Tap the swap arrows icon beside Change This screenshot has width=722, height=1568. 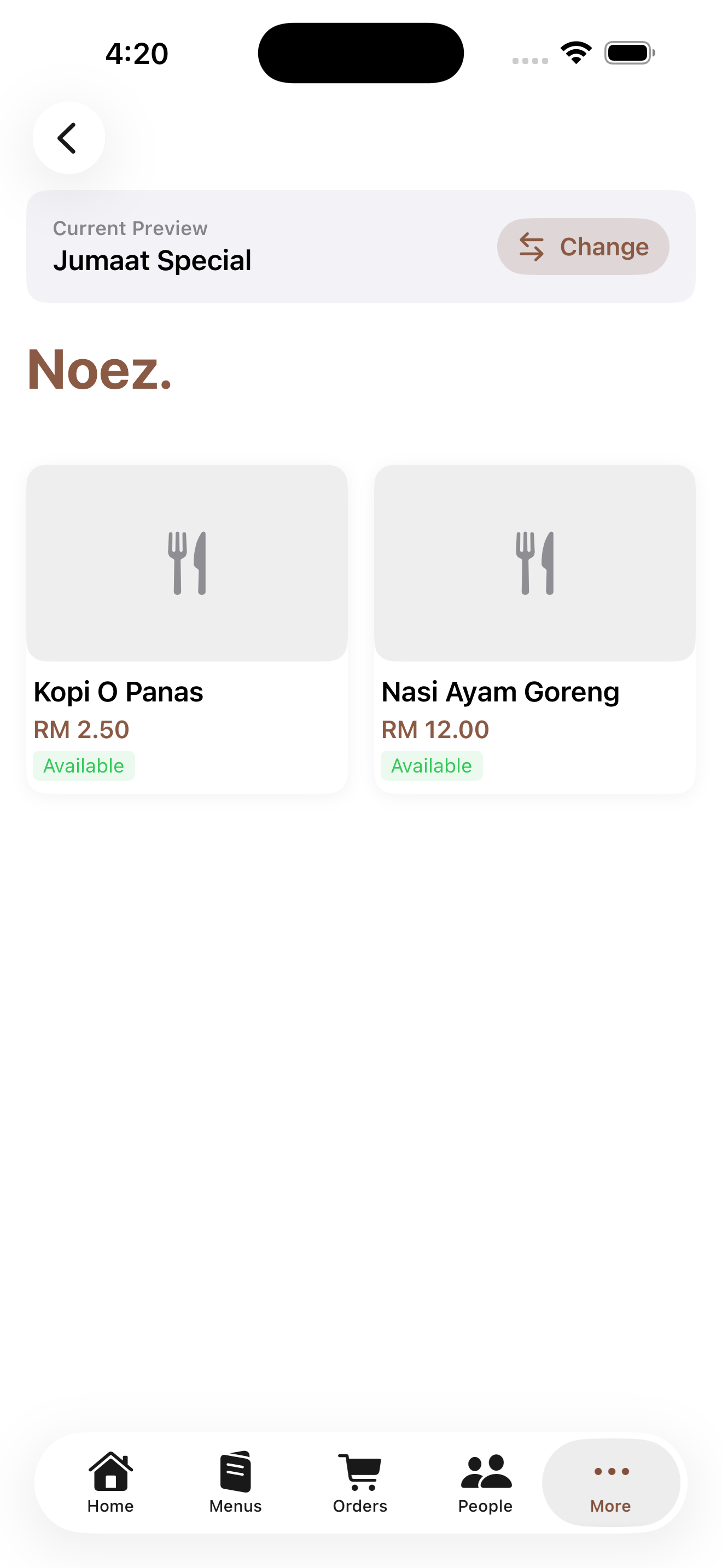533,247
